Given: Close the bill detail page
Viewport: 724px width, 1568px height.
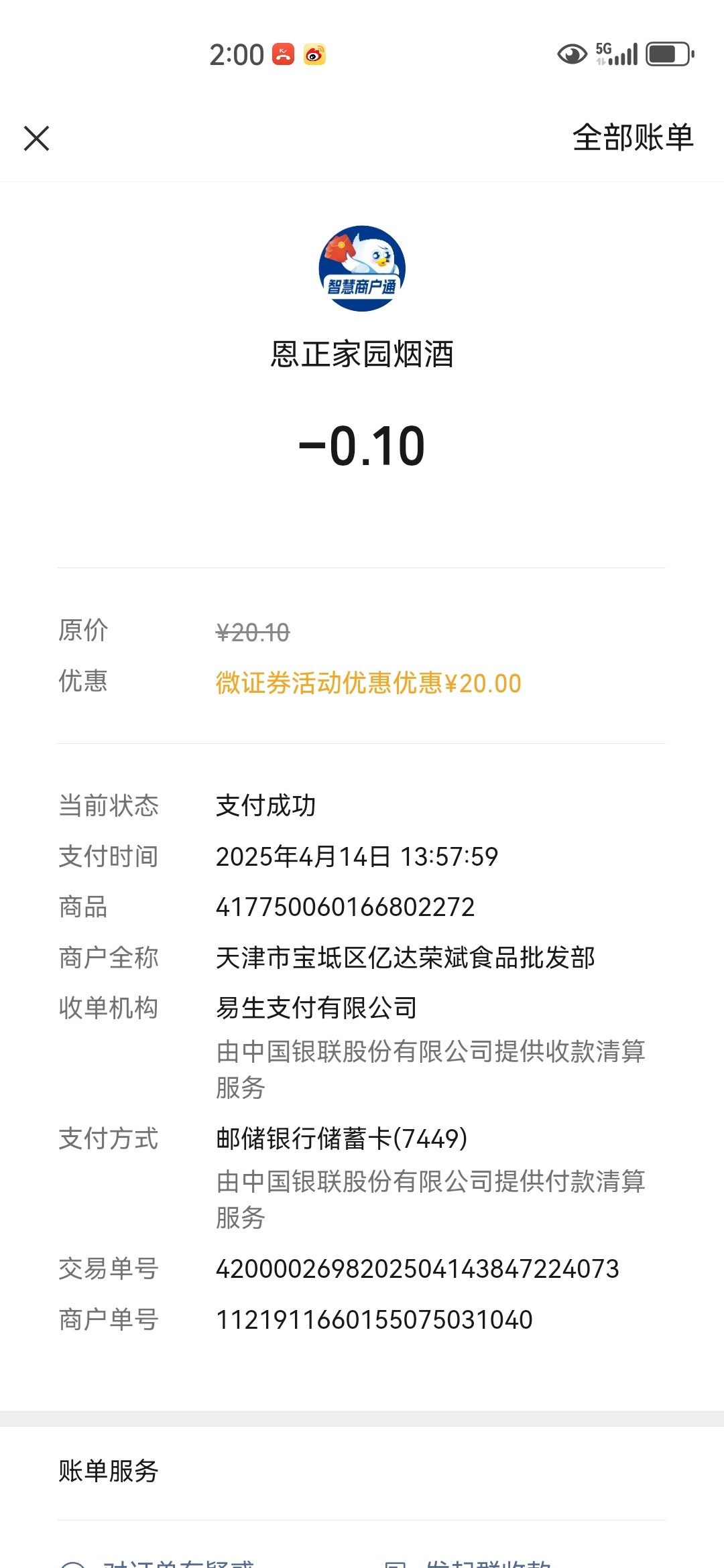Looking at the screenshot, I should click(x=37, y=139).
